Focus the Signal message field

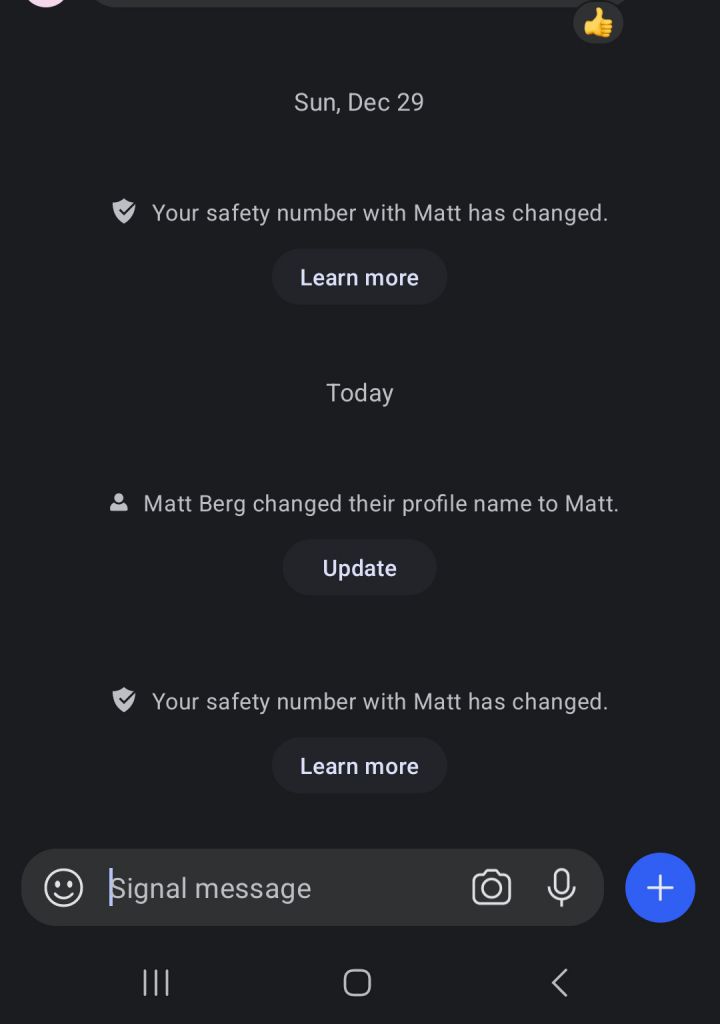click(x=280, y=888)
